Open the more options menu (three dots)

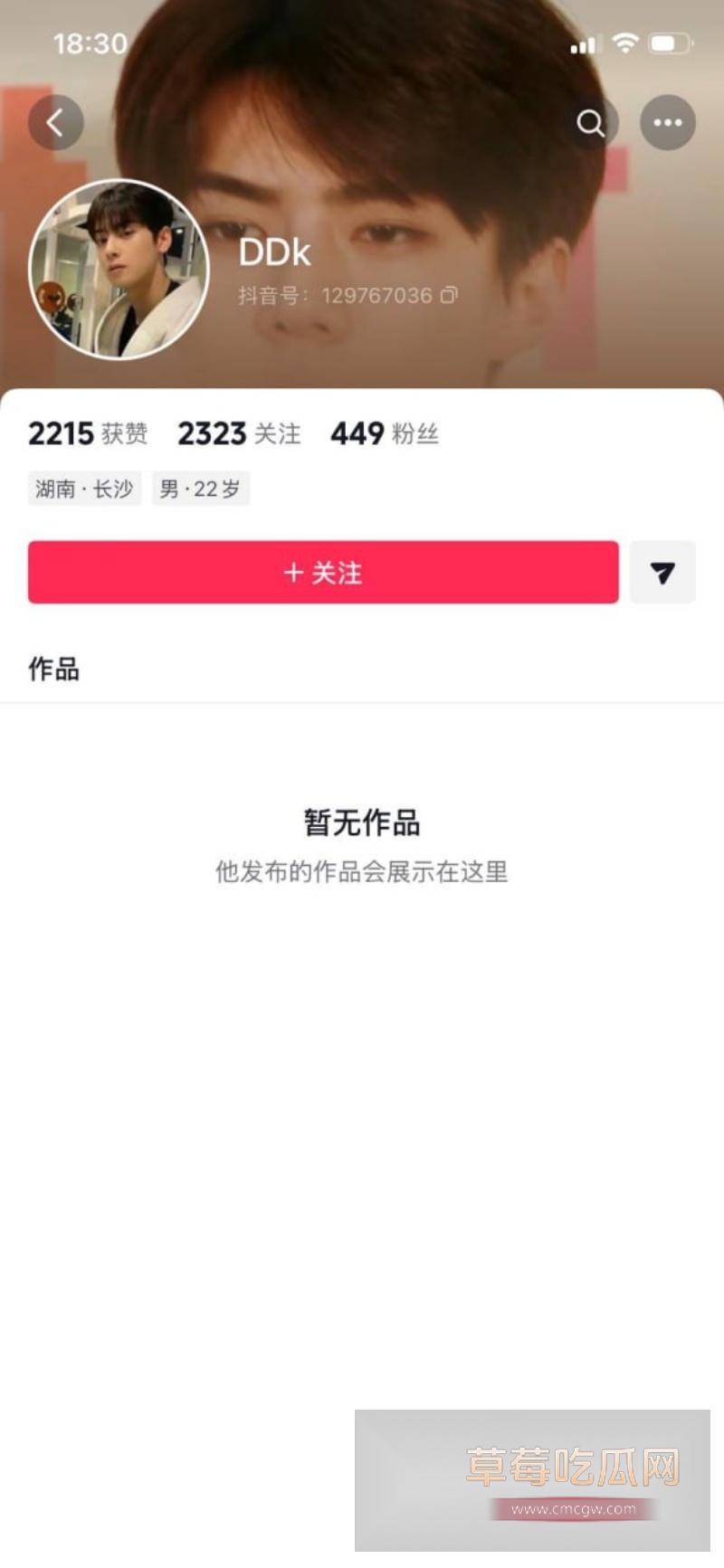(x=668, y=122)
